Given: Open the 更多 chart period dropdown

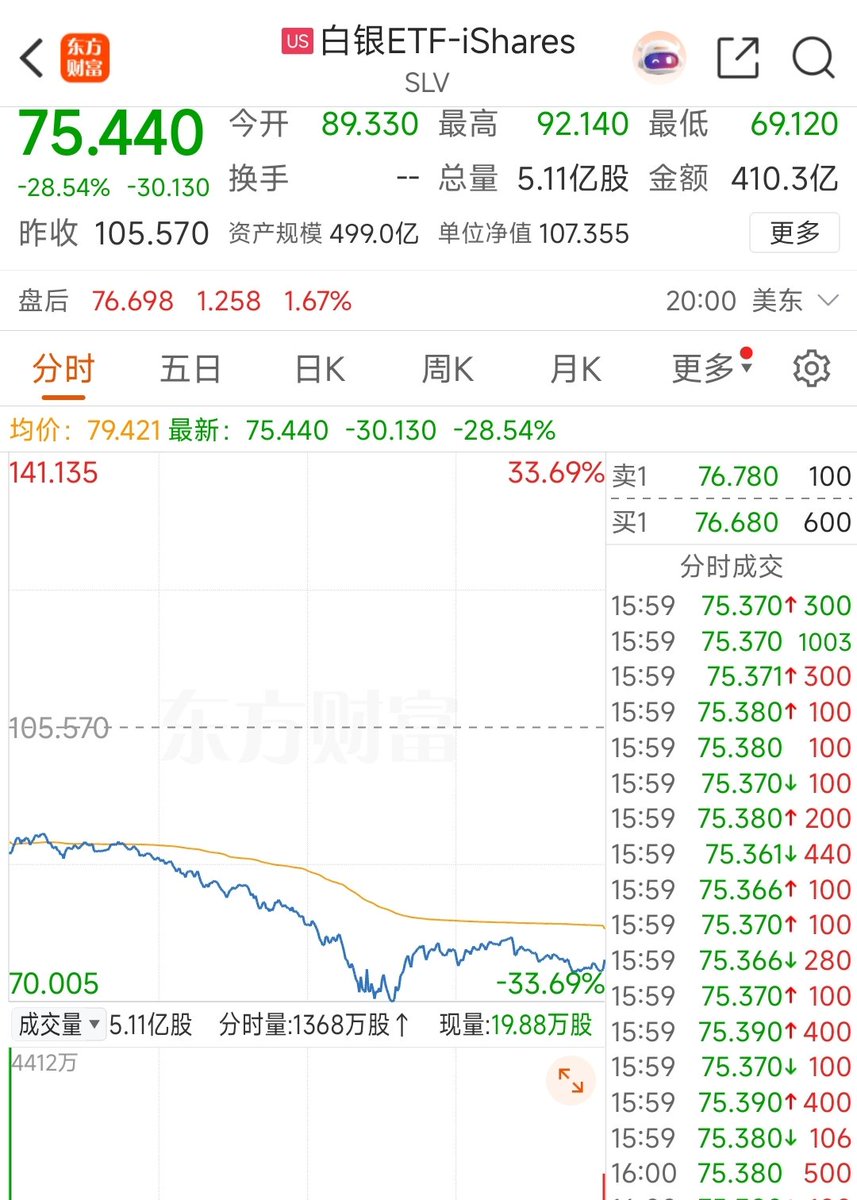Looking at the screenshot, I should [711, 369].
